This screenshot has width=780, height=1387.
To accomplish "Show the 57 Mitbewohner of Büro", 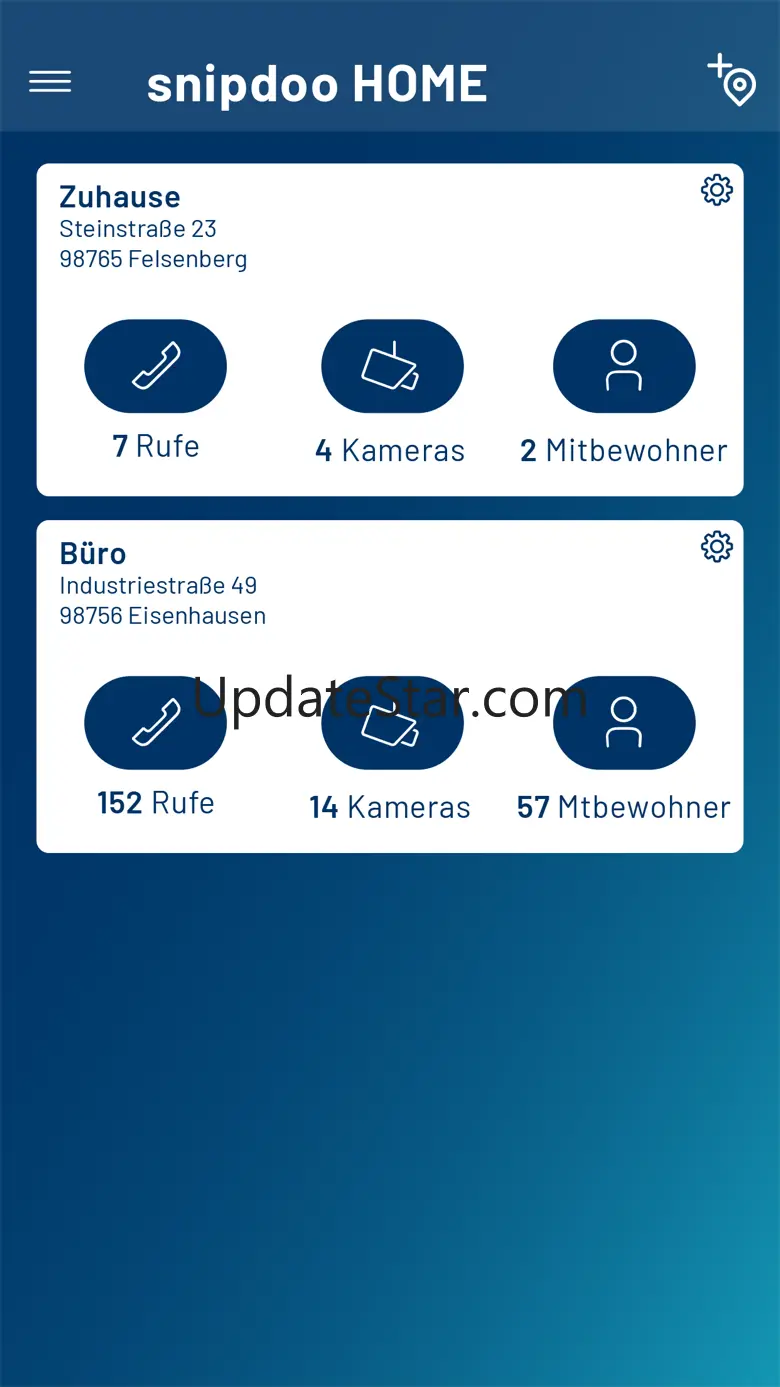I will (624, 723).
